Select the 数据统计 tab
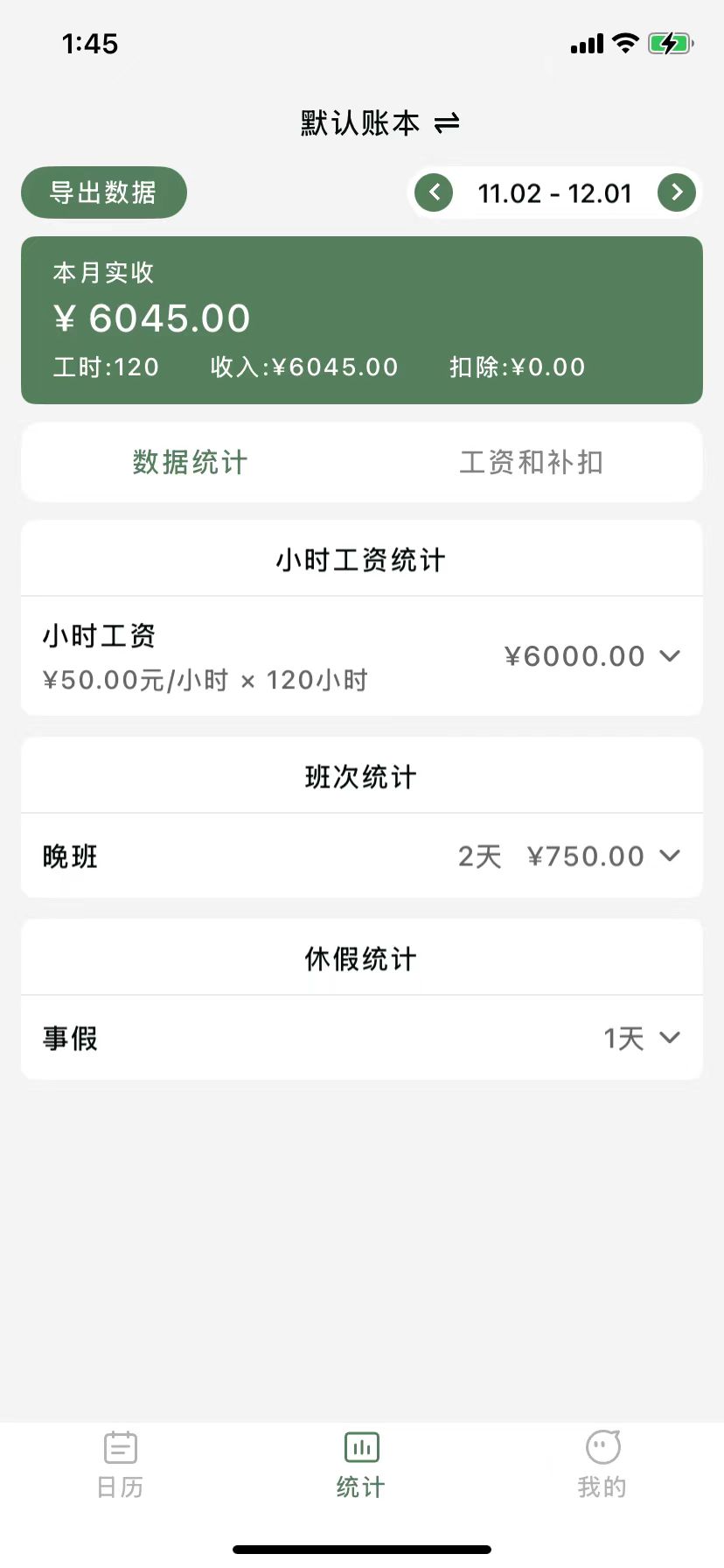The width and height of the screenshot is (724, 1568). tap(190, 462)
